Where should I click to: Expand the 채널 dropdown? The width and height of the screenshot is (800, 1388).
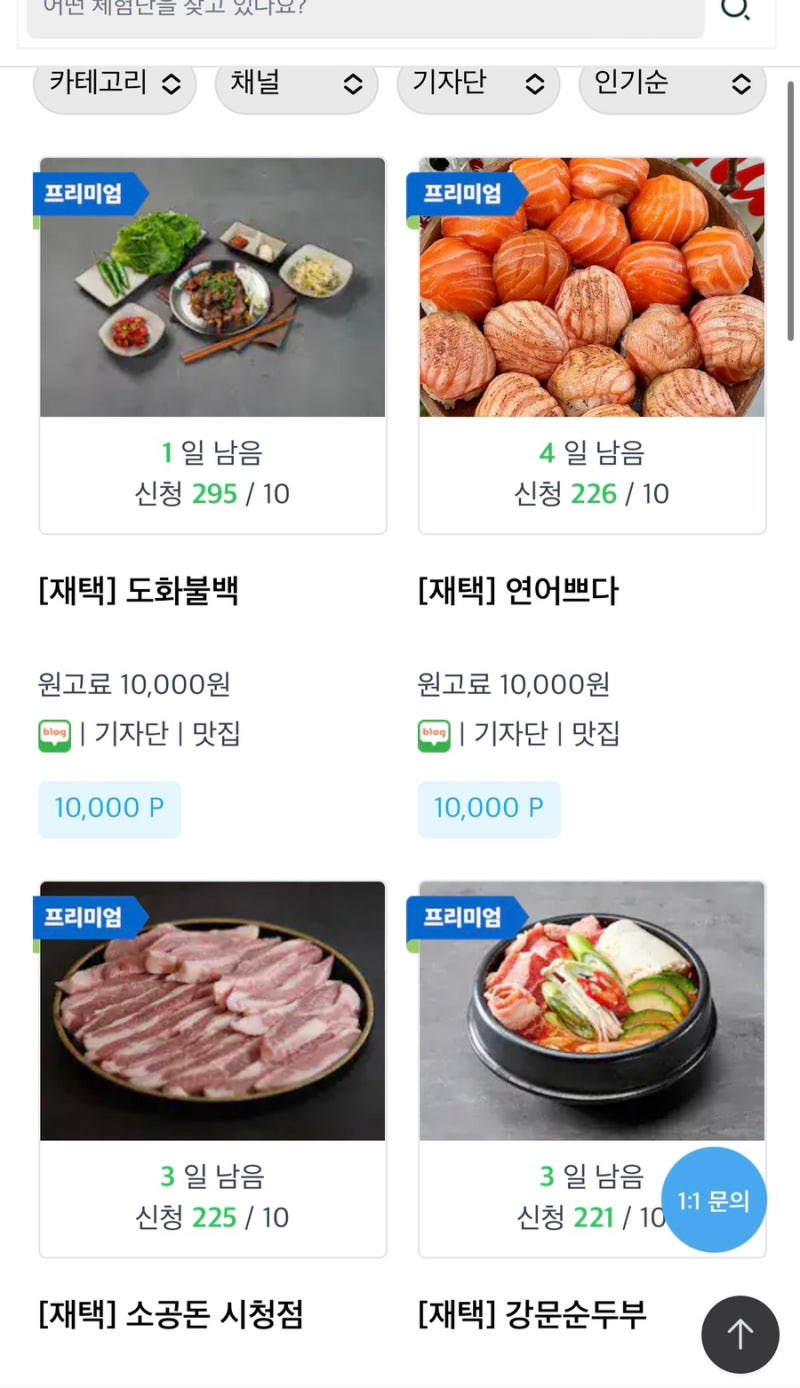pyautogui.click(x=296, y=84)
